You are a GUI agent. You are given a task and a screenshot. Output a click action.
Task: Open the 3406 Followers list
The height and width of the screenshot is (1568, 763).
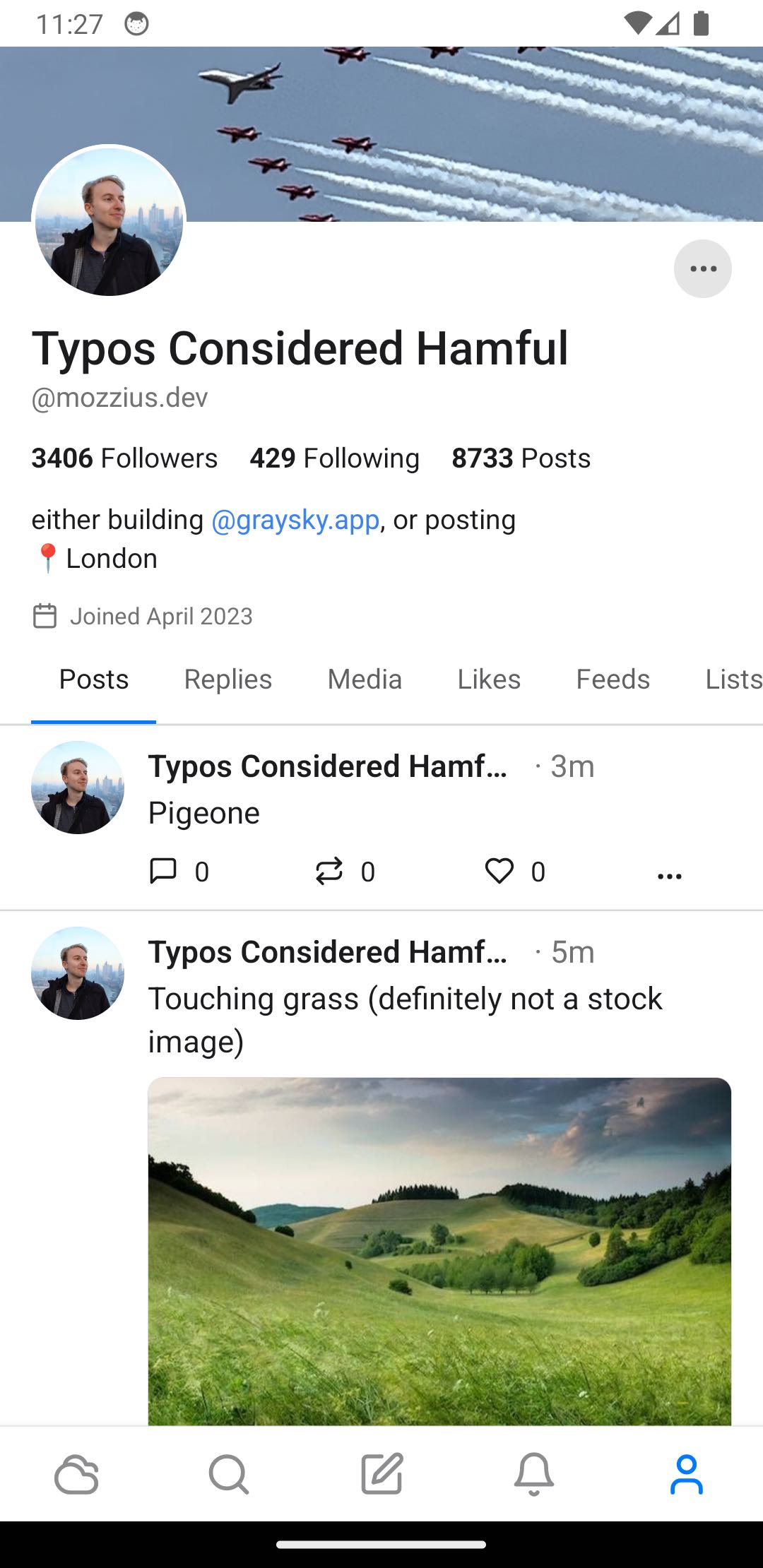coord(124,458)
